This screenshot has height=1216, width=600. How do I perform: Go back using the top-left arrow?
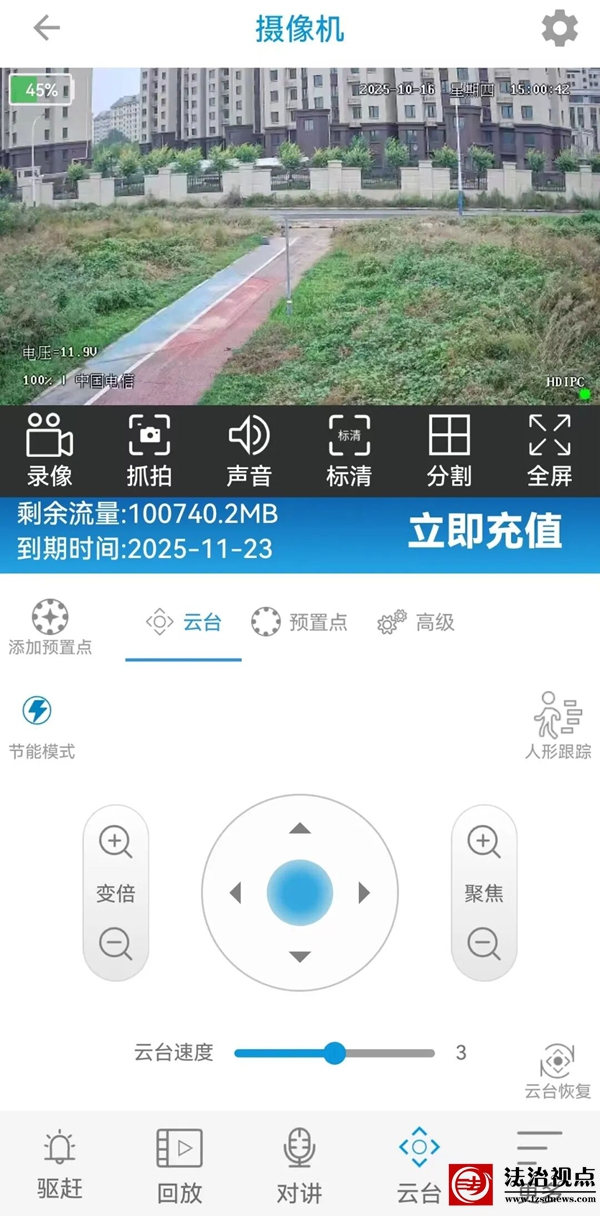click(46, 28)
